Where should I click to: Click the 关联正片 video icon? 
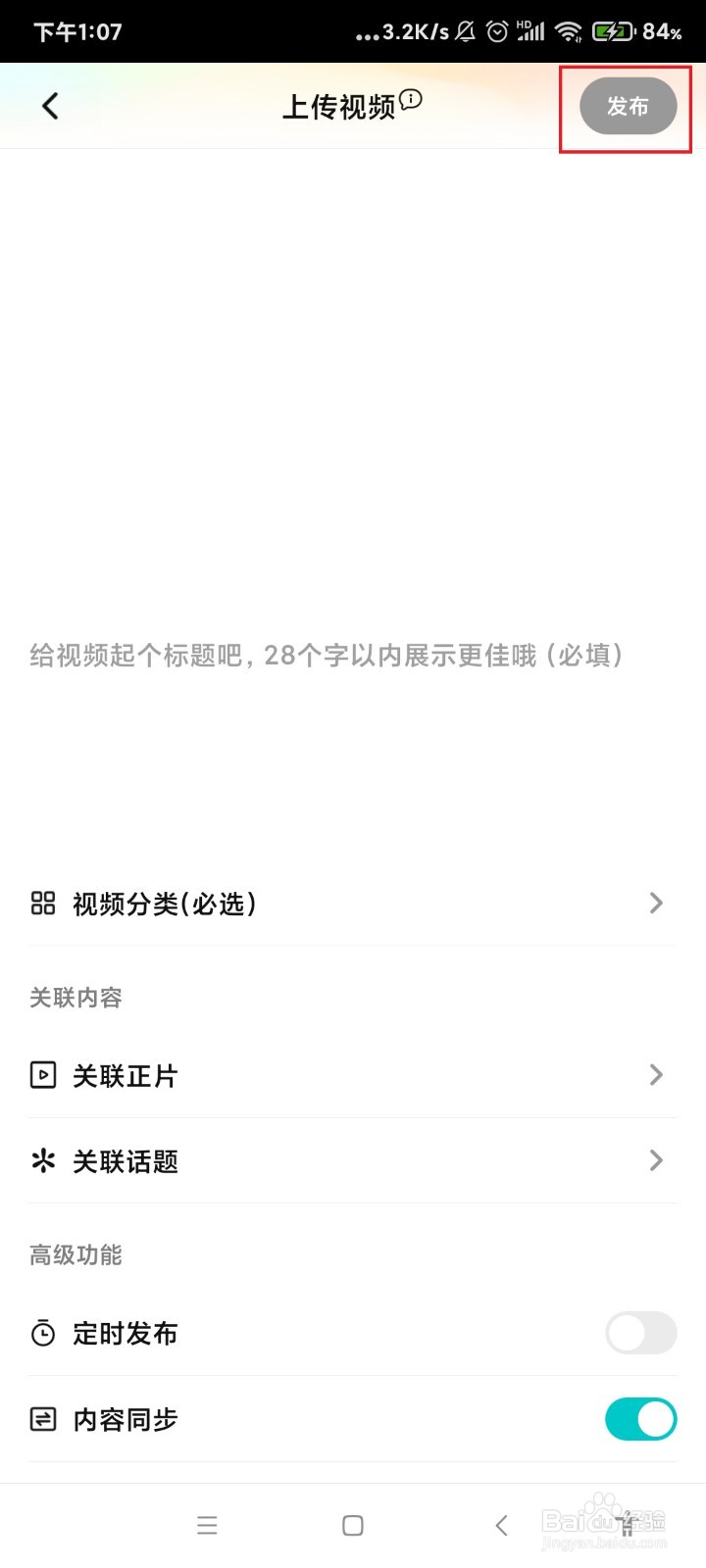(42, 1074)
